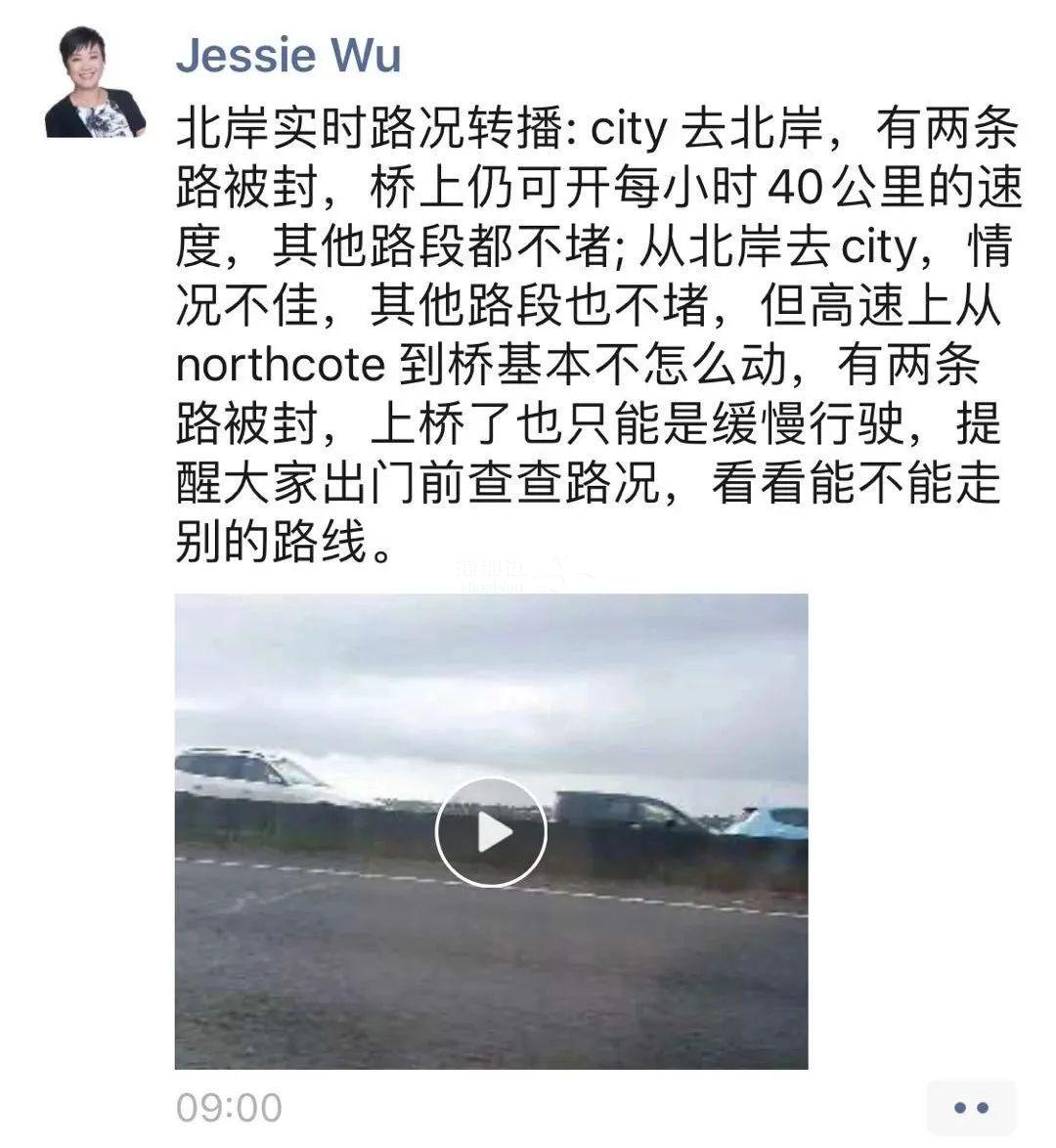Open Jessie Wu's profile picture
This screenshot has width=1056, height=1148.
(x=95, y=82)
